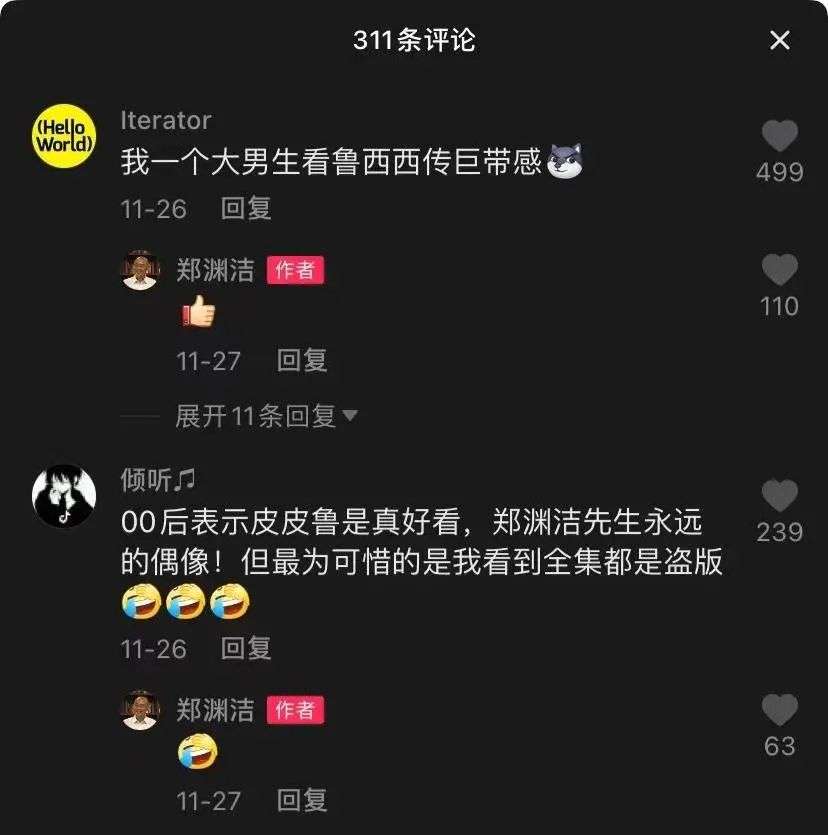Reply to 郑渊洁's laughing emoji reply
Viewport: 828px width, 835px height.
click(302, 800)
